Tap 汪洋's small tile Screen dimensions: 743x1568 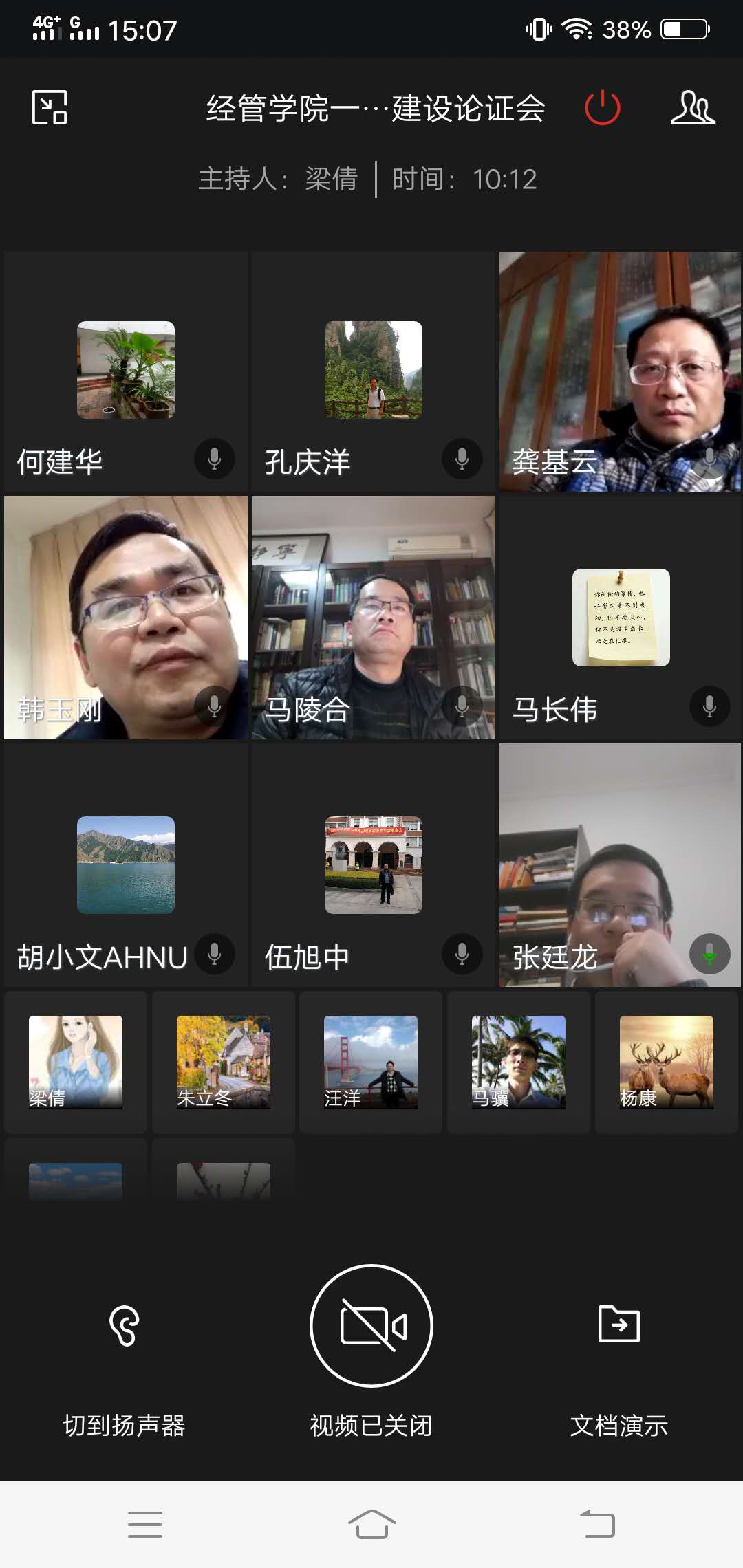click(x=371, y=1062)
